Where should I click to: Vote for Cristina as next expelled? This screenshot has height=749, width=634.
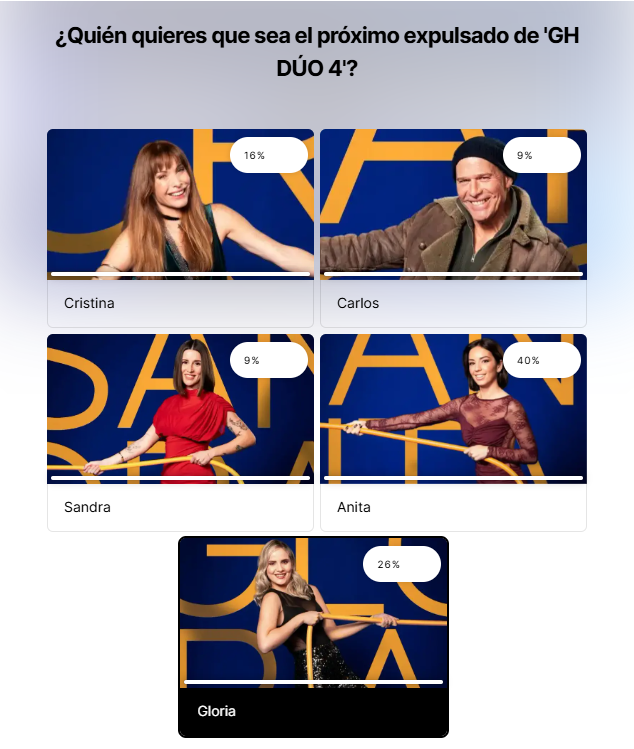click(180, 227)
